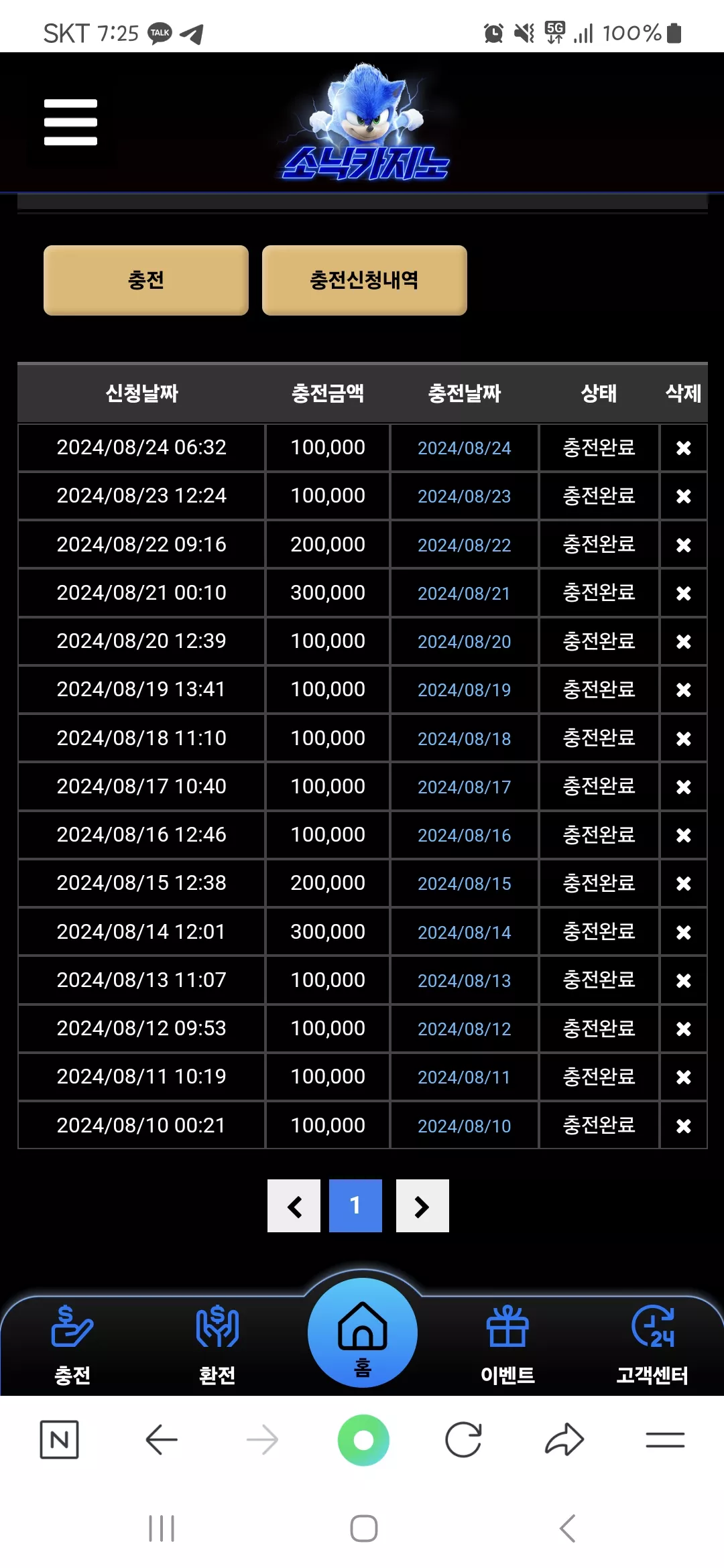Open the Naver home N button

60,1439
